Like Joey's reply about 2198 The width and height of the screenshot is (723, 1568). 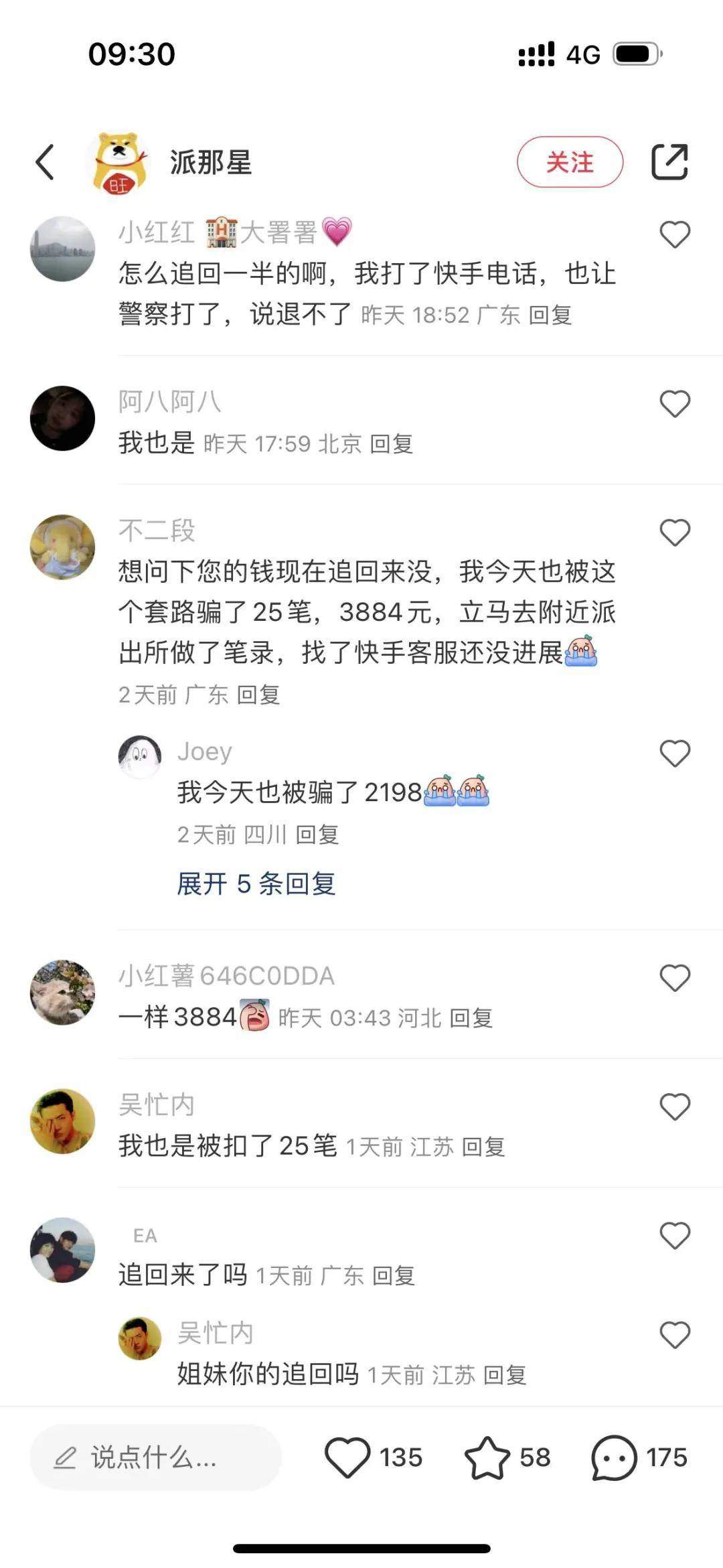[x=674, y=754]
